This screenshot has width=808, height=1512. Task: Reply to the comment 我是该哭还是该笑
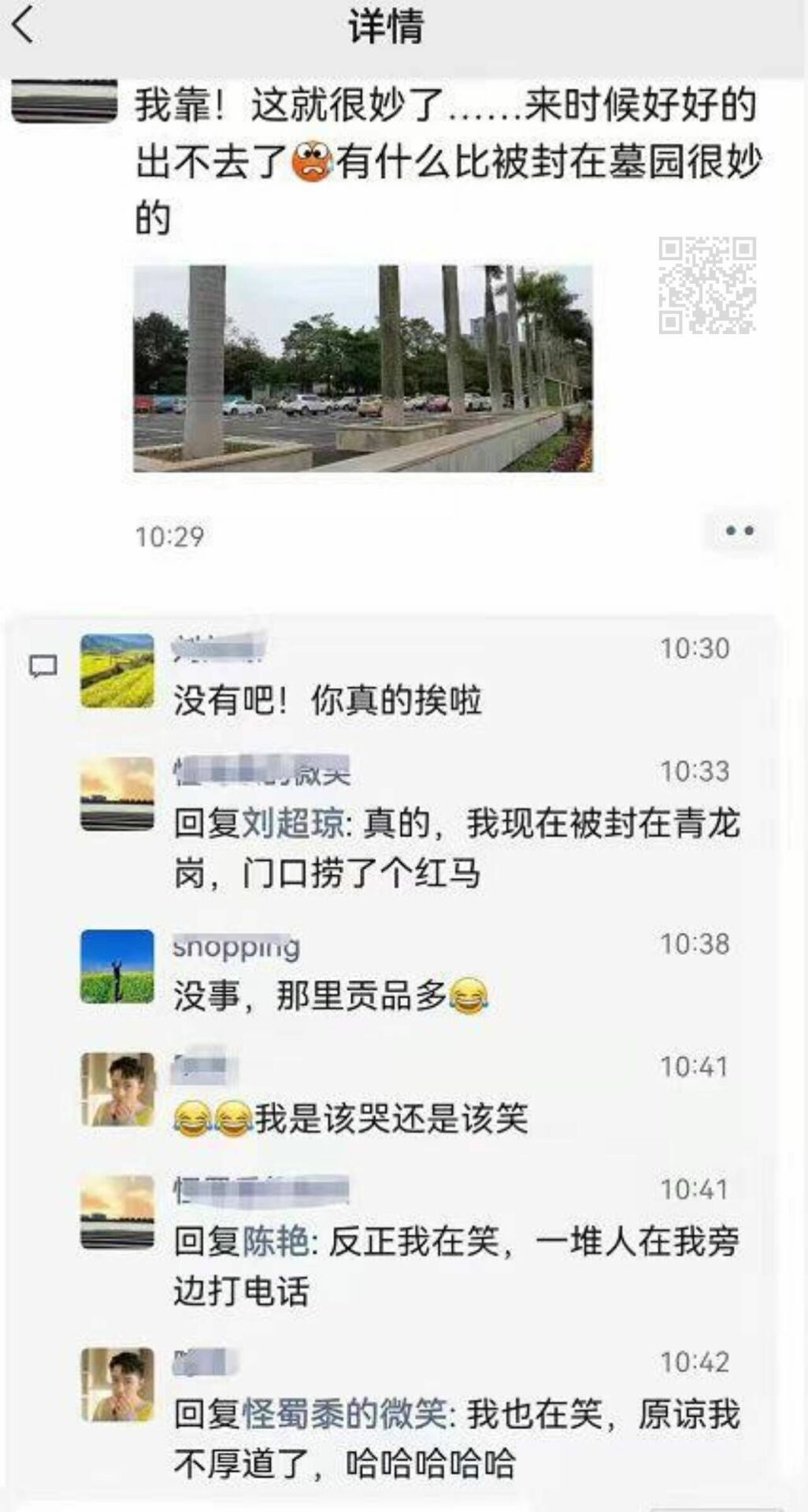[391, 1118]
